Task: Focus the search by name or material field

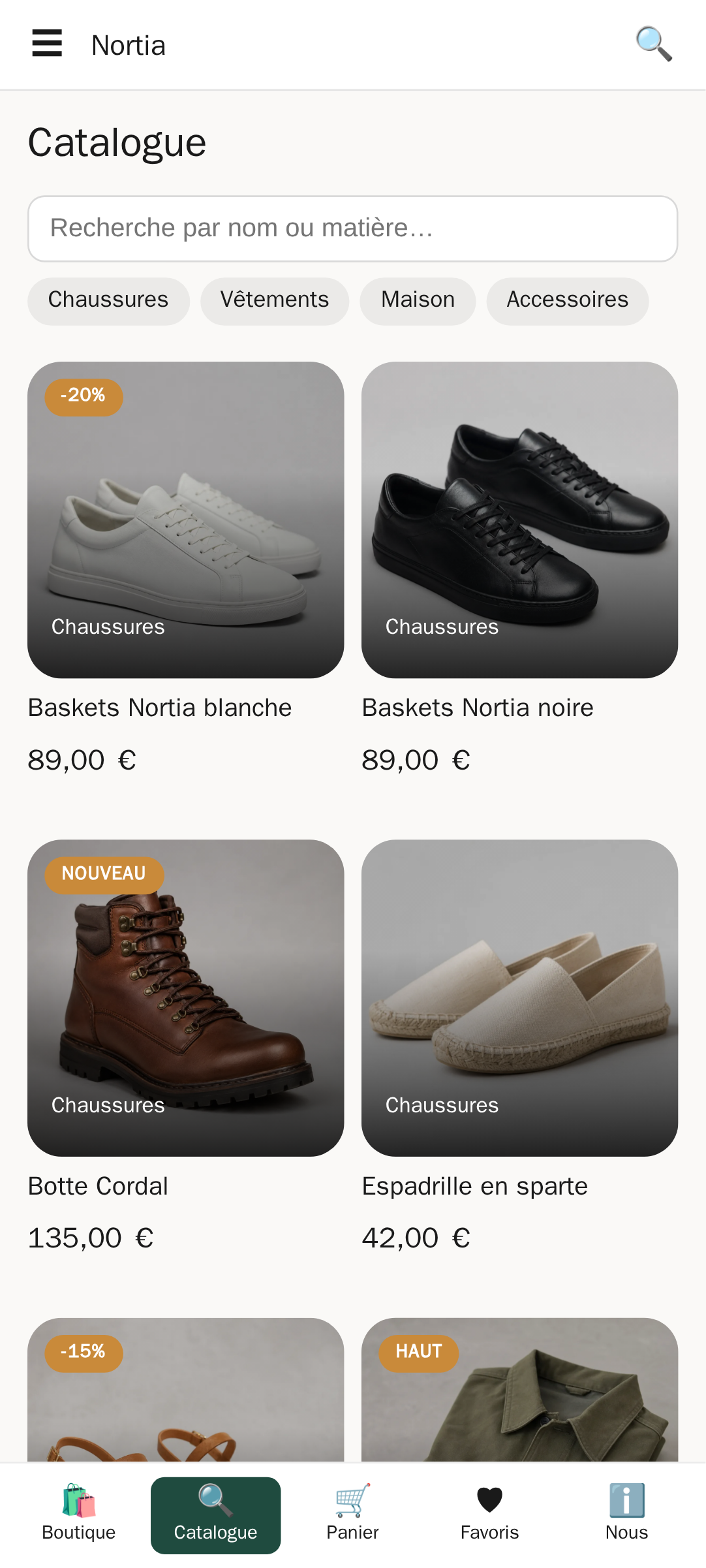Action: (x=352, y=228)
